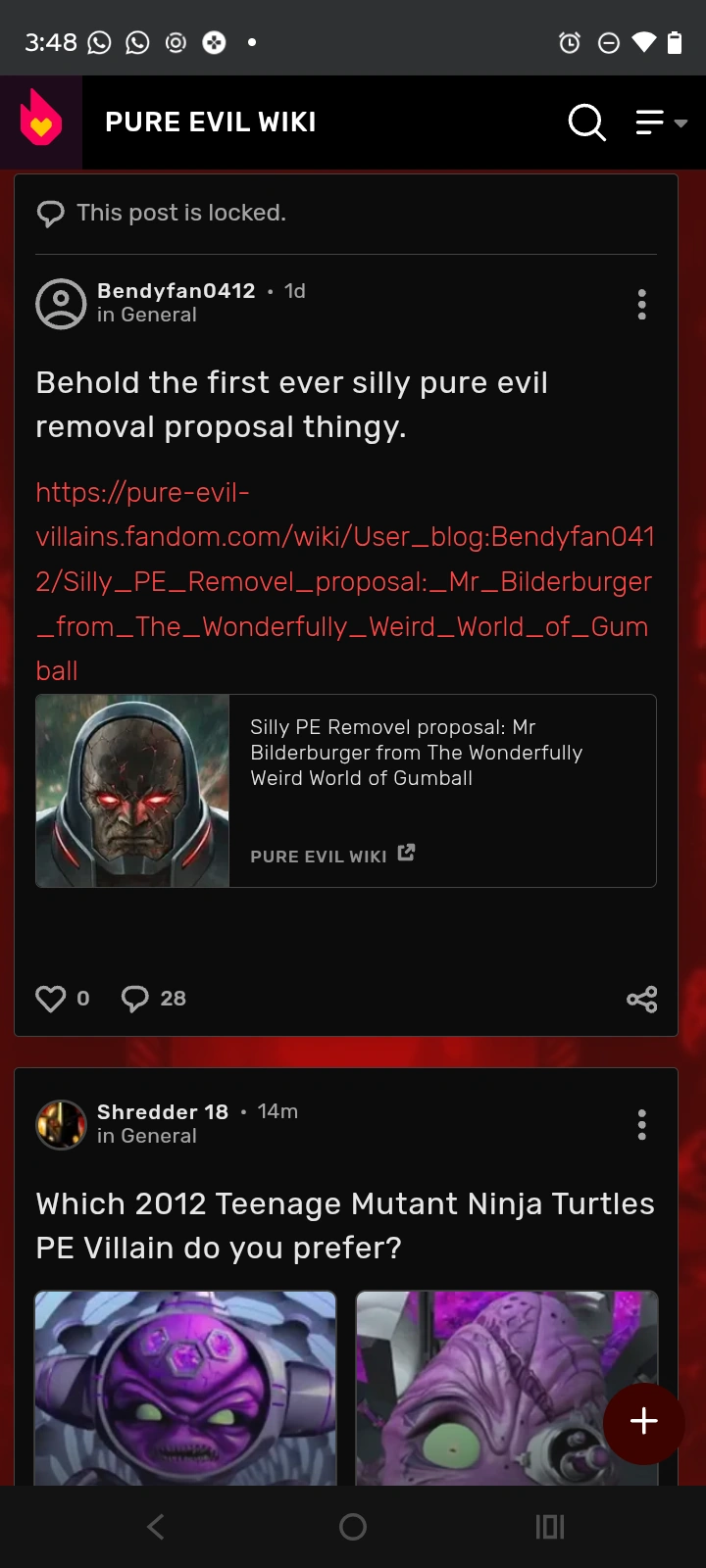Expand the wiki navigation dropdown menu
This screenshot has width=706, height=1568.
coord(661,122)
